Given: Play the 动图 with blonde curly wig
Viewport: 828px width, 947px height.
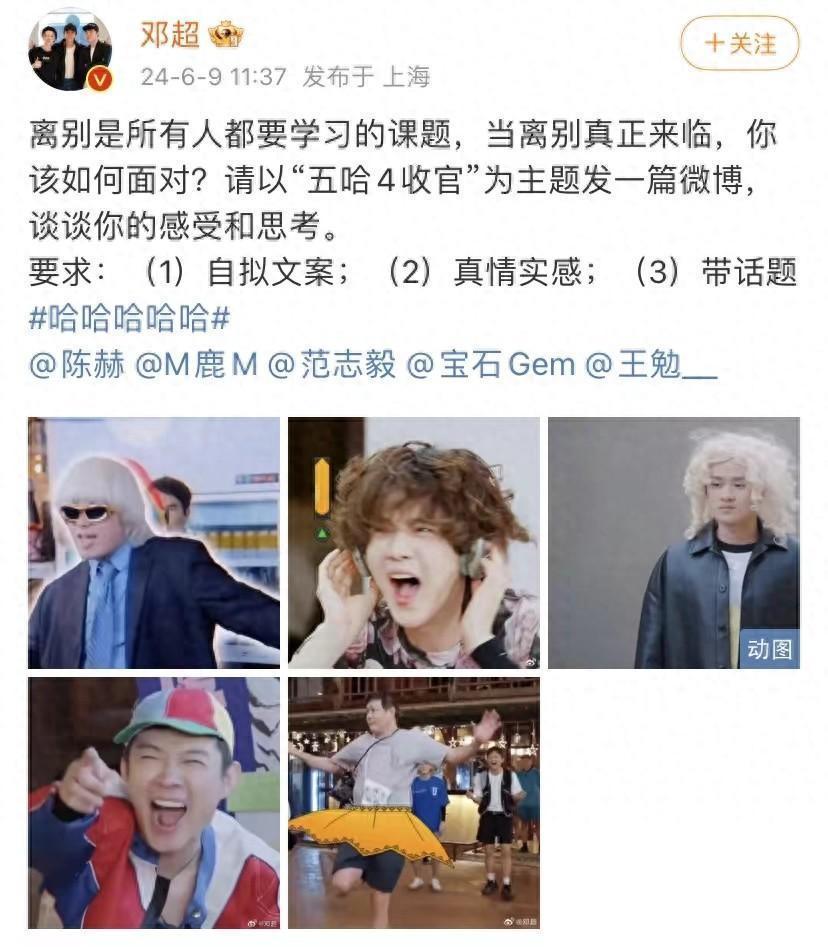Looking at the screenshot, I should tap(673, 542).
